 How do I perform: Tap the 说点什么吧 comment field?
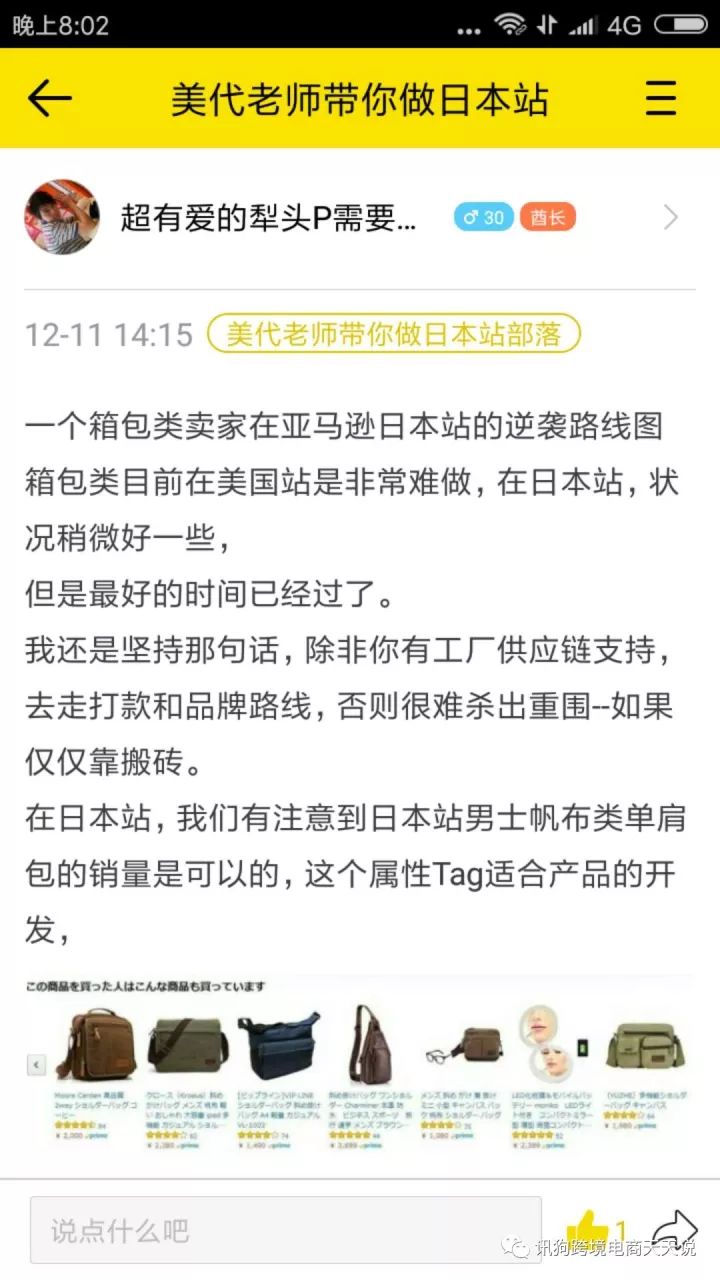285,1230
